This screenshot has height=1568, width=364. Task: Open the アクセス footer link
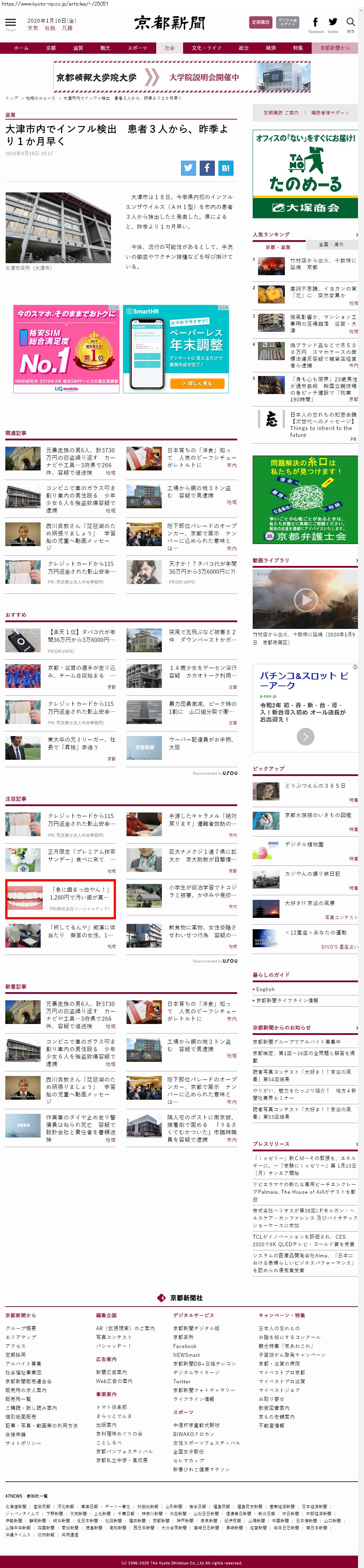coord(15,1346)
